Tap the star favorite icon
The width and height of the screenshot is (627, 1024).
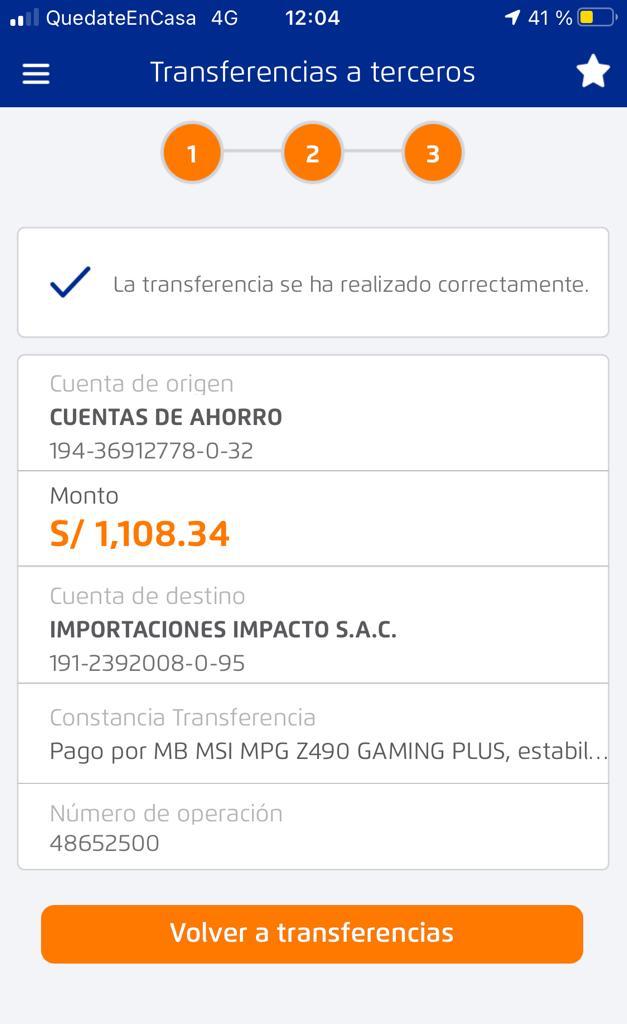click(593, 72)
